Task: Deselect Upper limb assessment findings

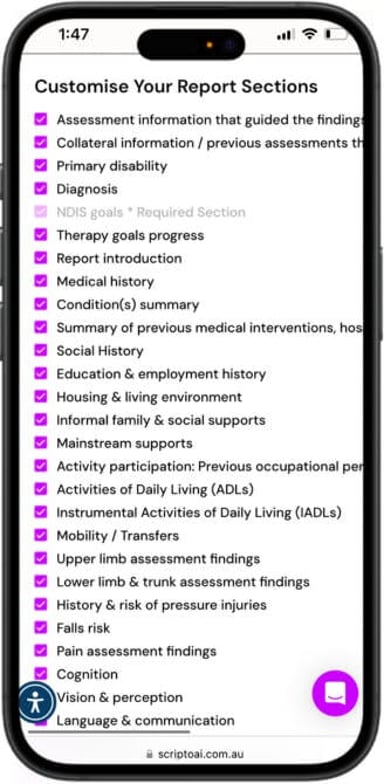Action: (40, 558)
